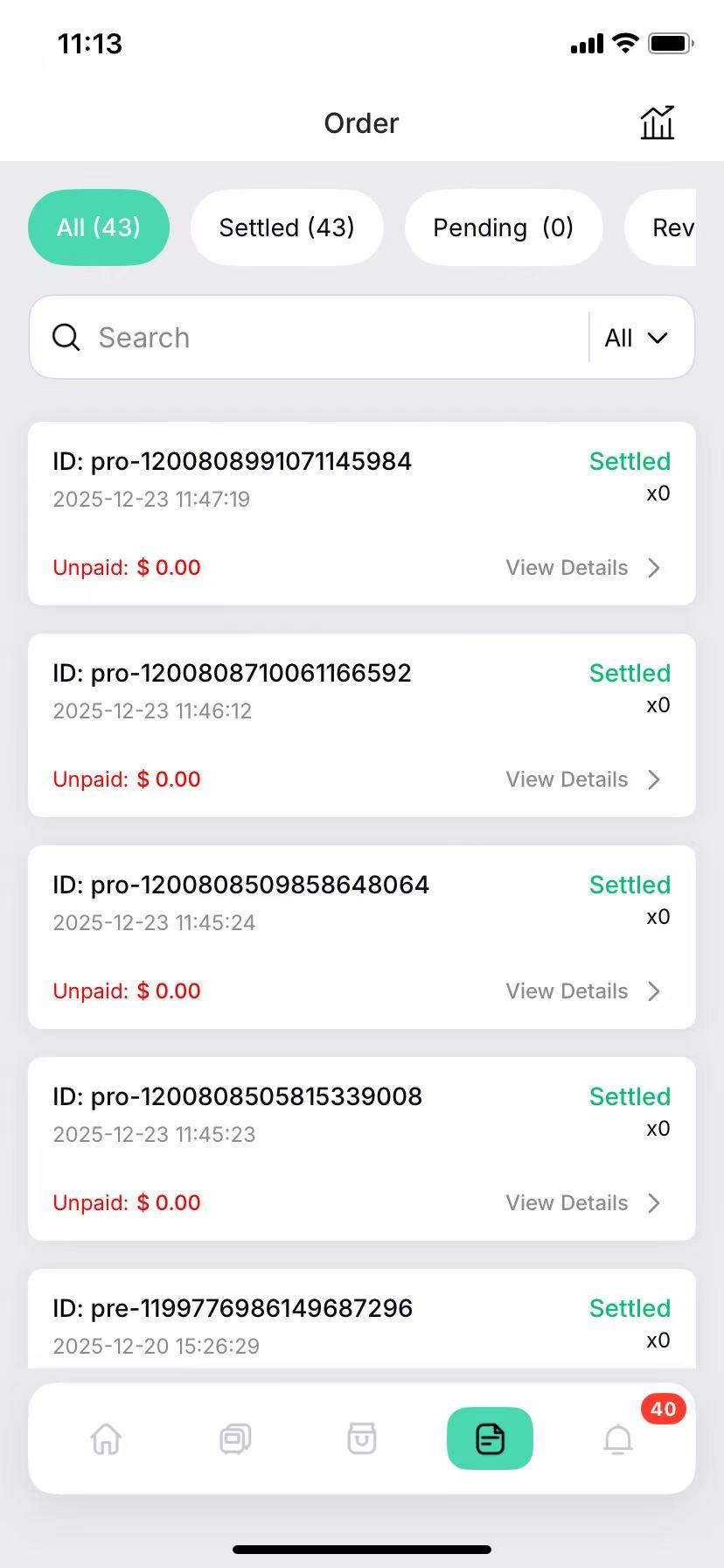The width and height of the screenshot is (724, 1568).
Task: Open the store using the bag icon
Action: [x=361, y=1438]
